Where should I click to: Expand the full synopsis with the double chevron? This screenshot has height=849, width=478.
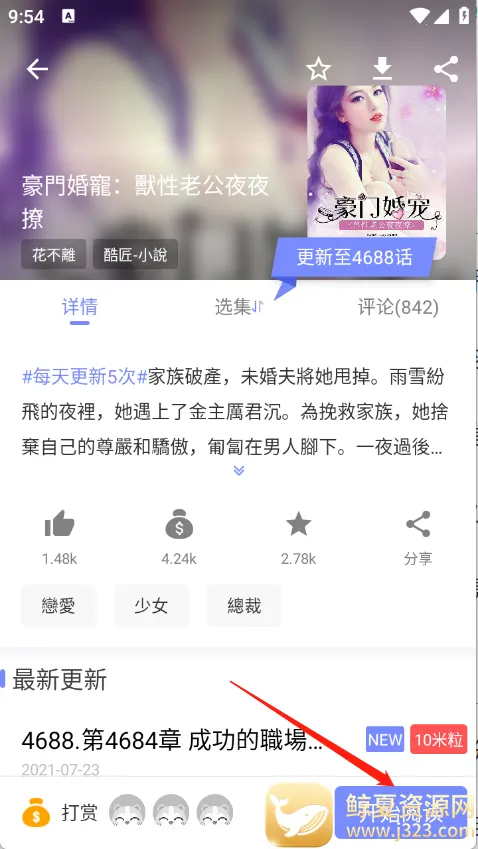click(239, 470)
